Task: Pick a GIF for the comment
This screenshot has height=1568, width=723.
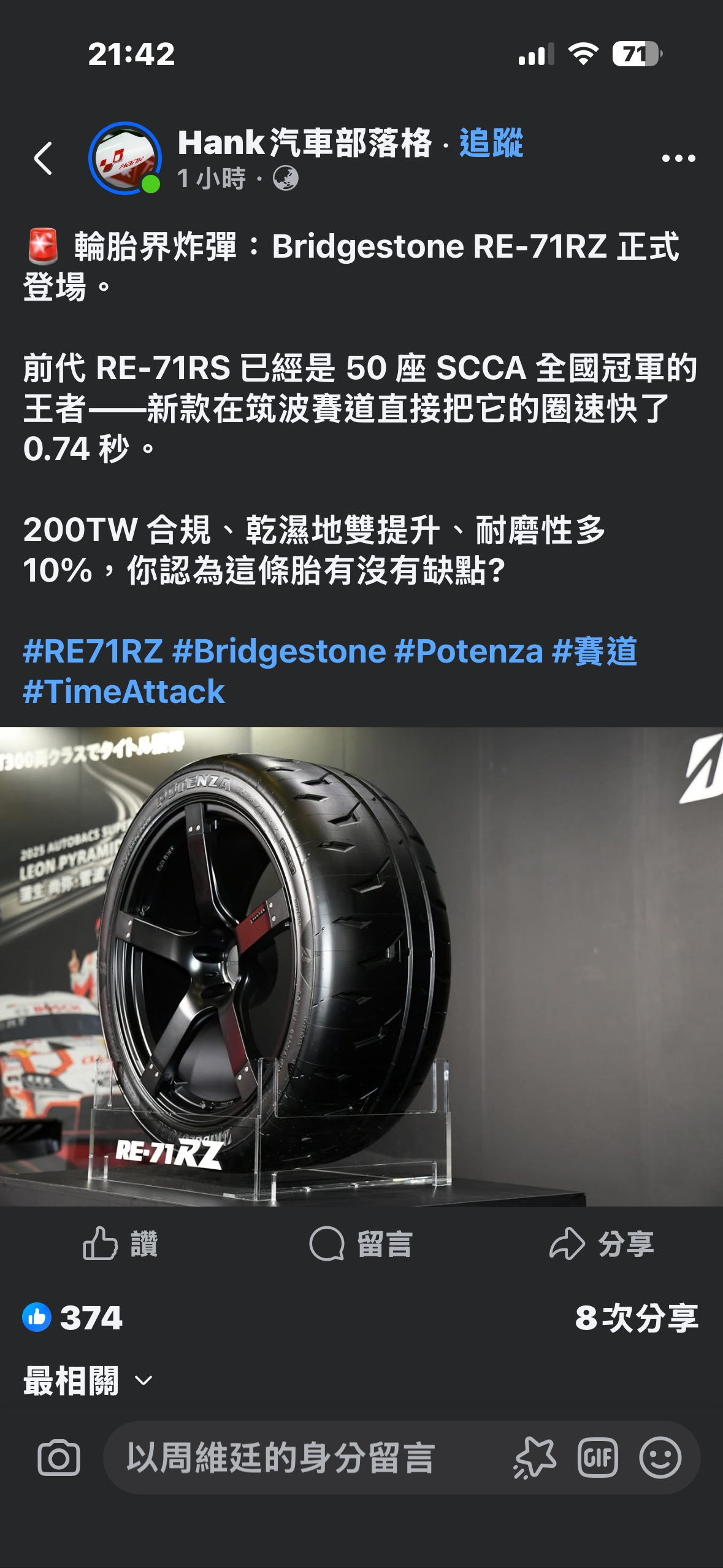Action: pyautogui.click(x=597, y=1458)
